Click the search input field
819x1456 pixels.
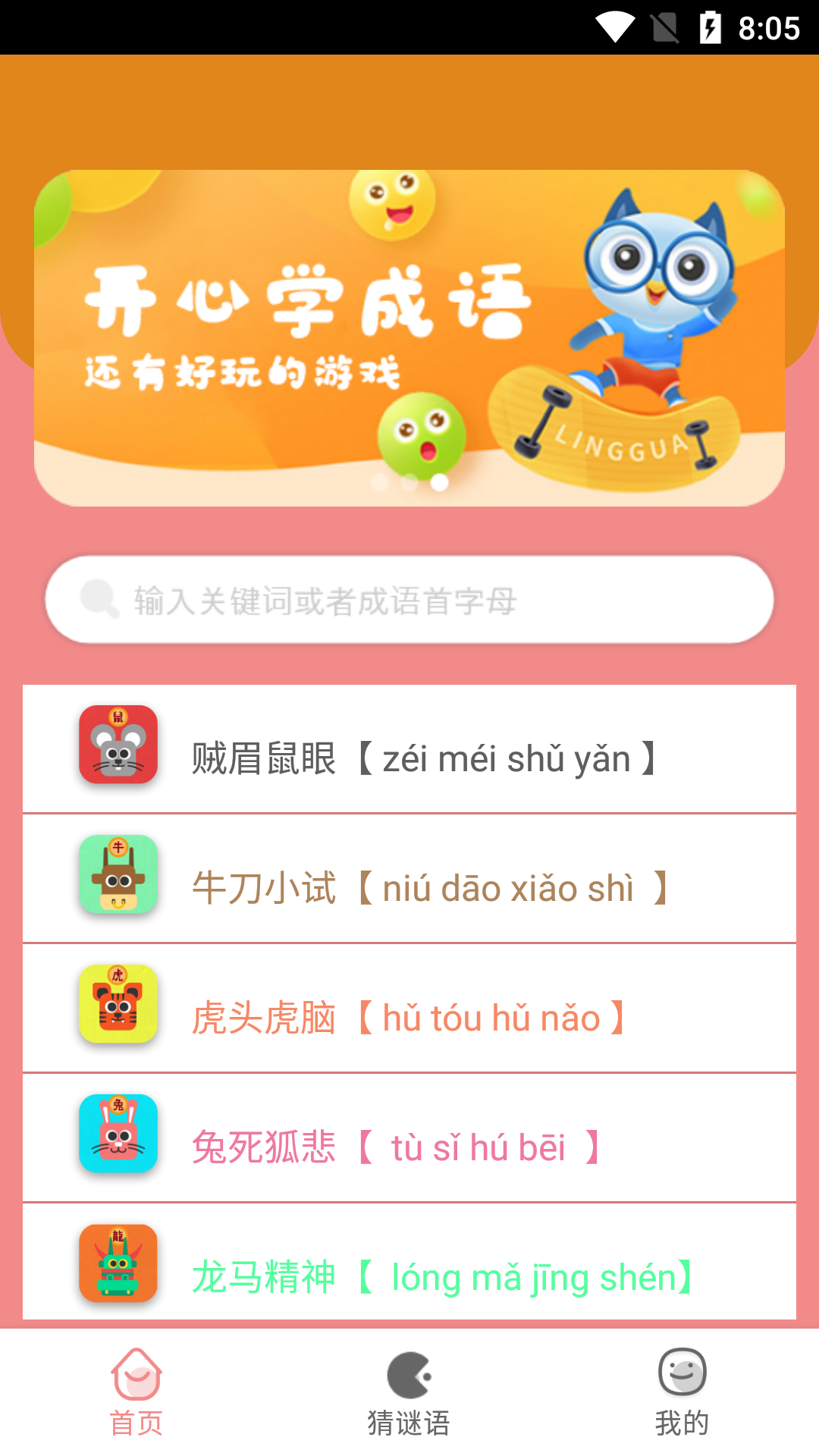[x=409, y=599]
